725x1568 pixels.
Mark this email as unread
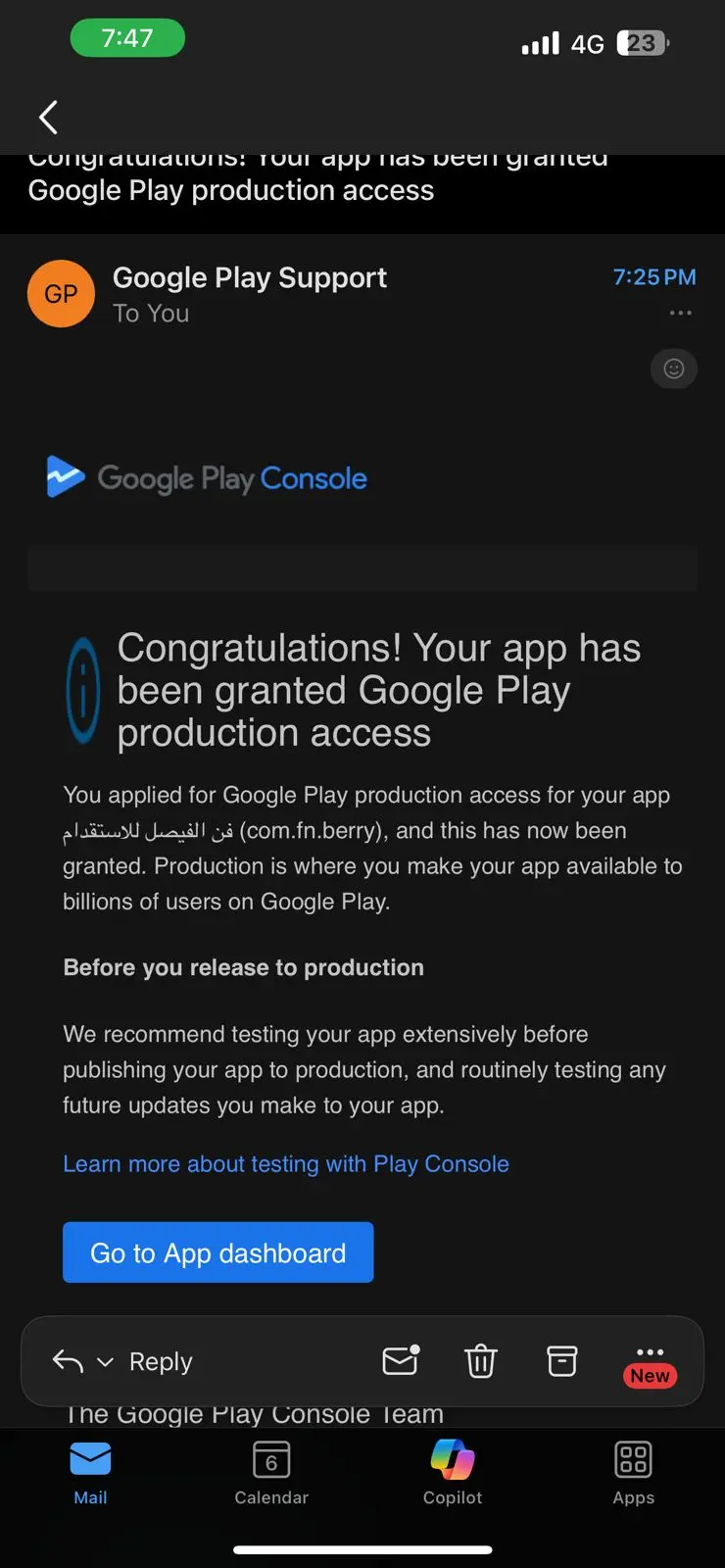point(400,1360)
